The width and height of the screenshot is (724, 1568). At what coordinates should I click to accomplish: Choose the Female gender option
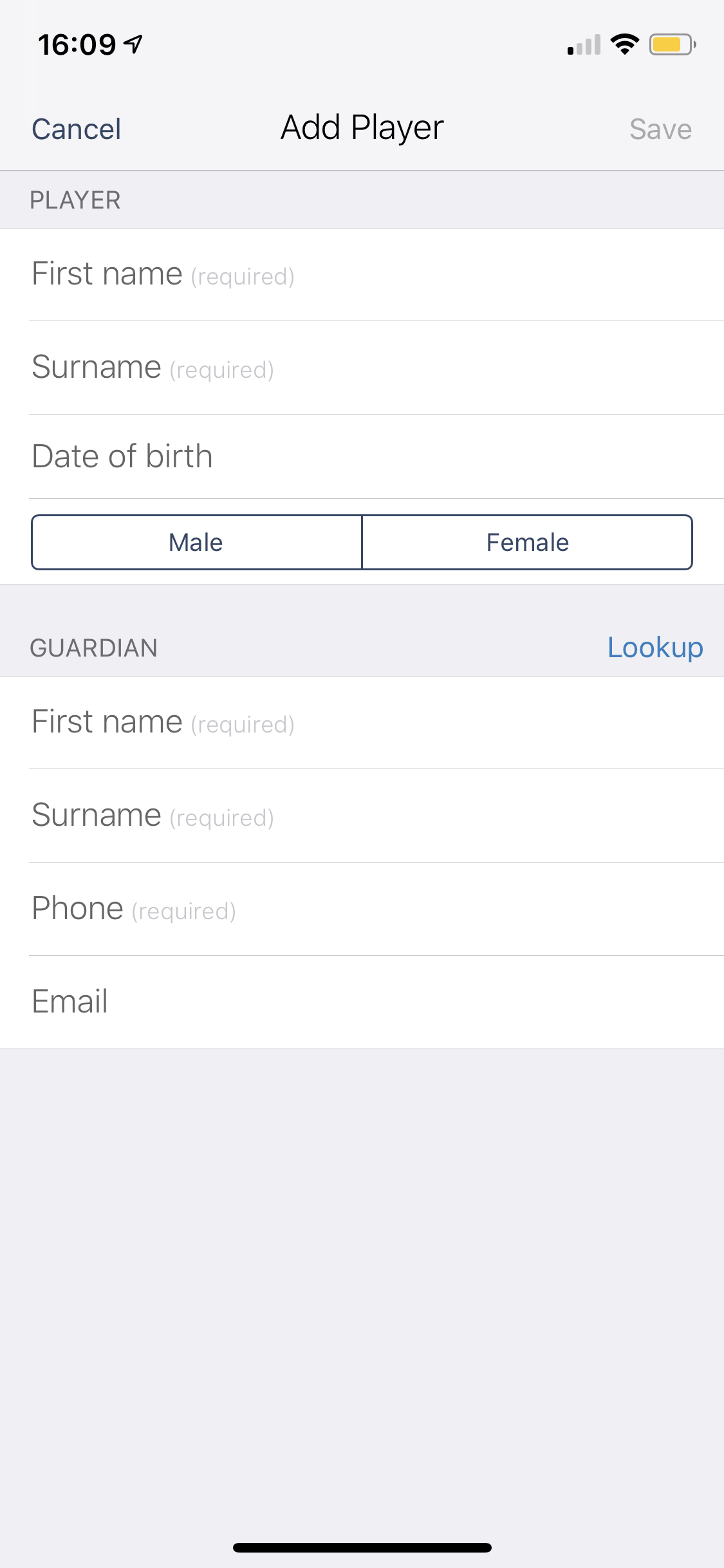(x=527, y=543)
